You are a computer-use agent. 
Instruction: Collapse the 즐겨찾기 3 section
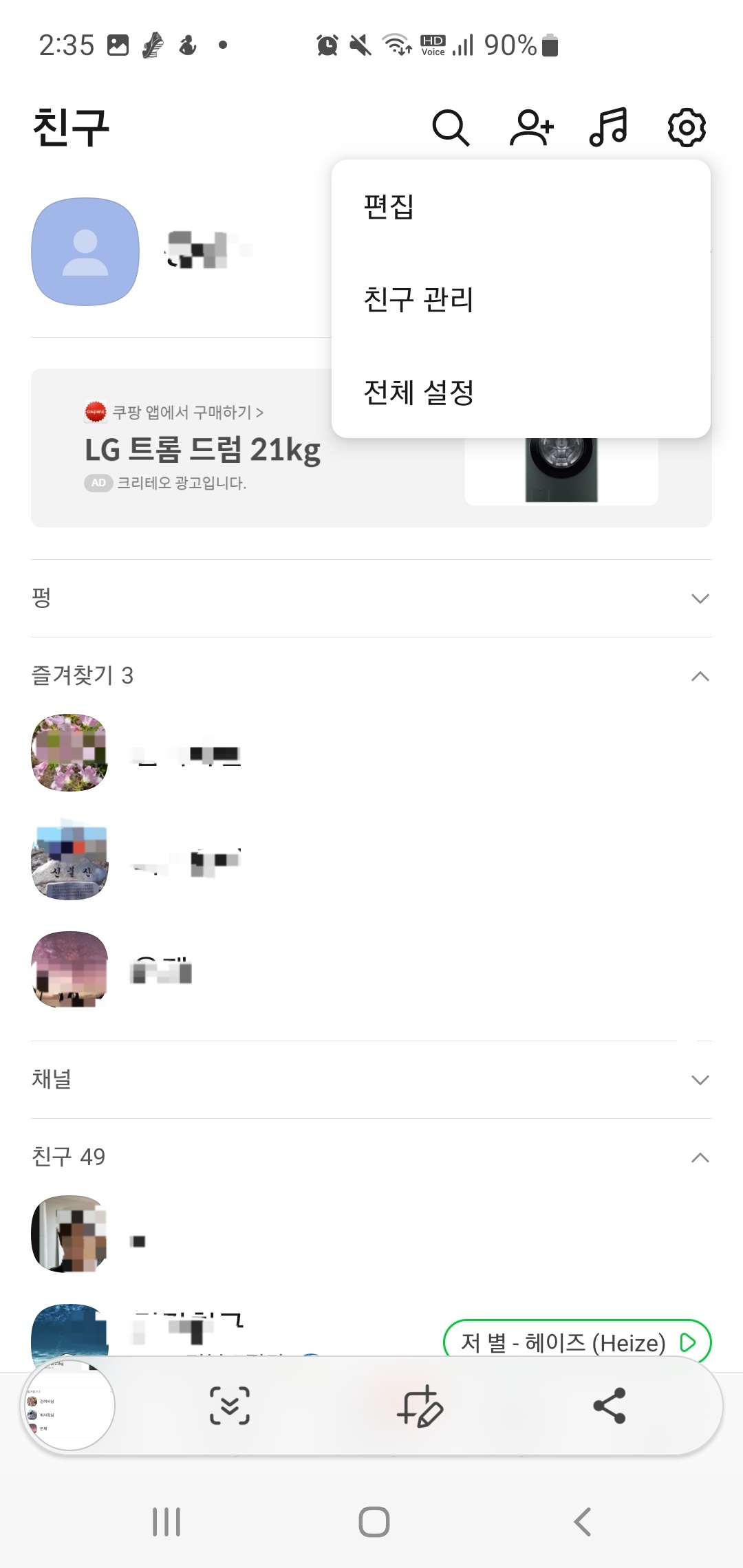tap(699, 676)
